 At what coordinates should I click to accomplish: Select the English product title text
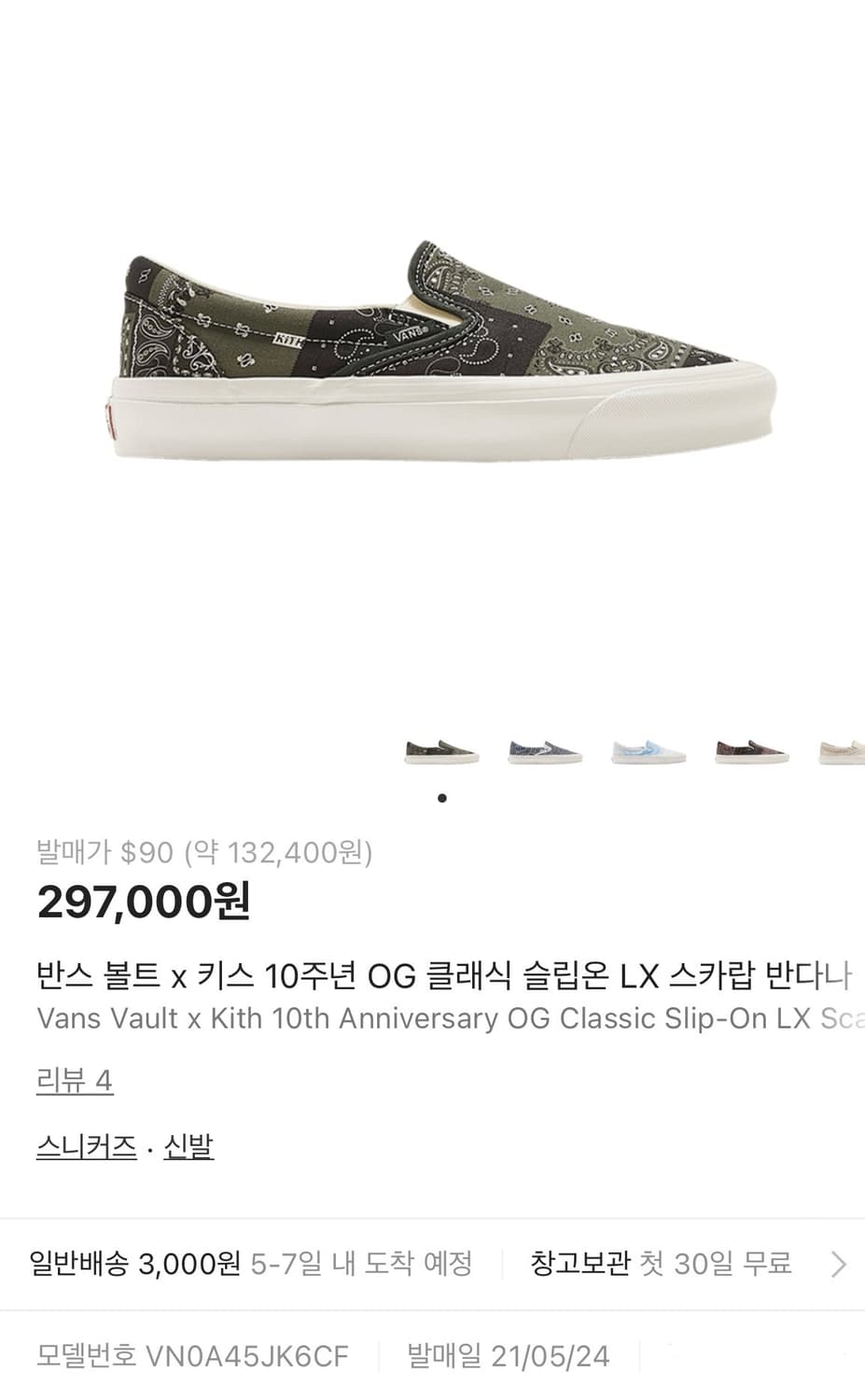432,1019
